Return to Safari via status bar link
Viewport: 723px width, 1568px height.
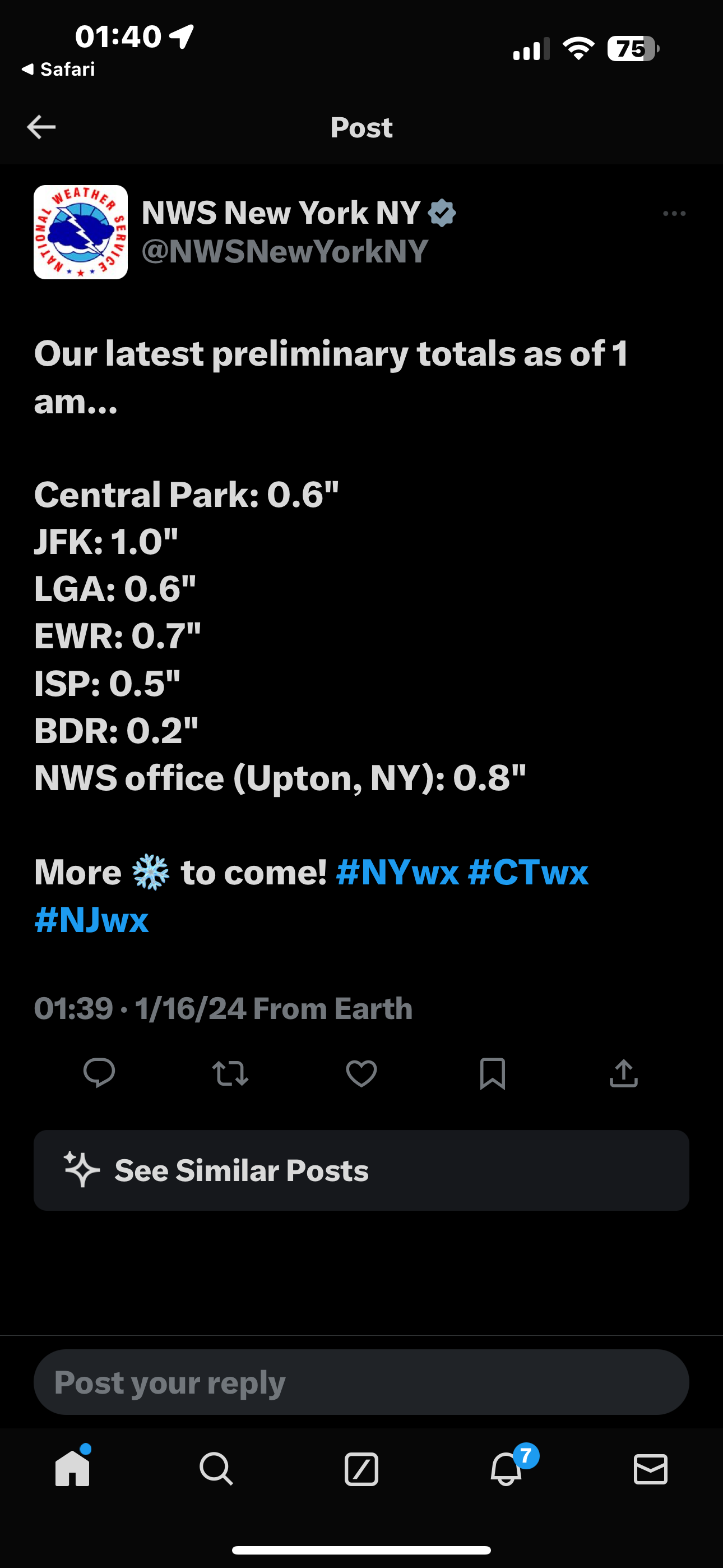[x=58, y=70]
